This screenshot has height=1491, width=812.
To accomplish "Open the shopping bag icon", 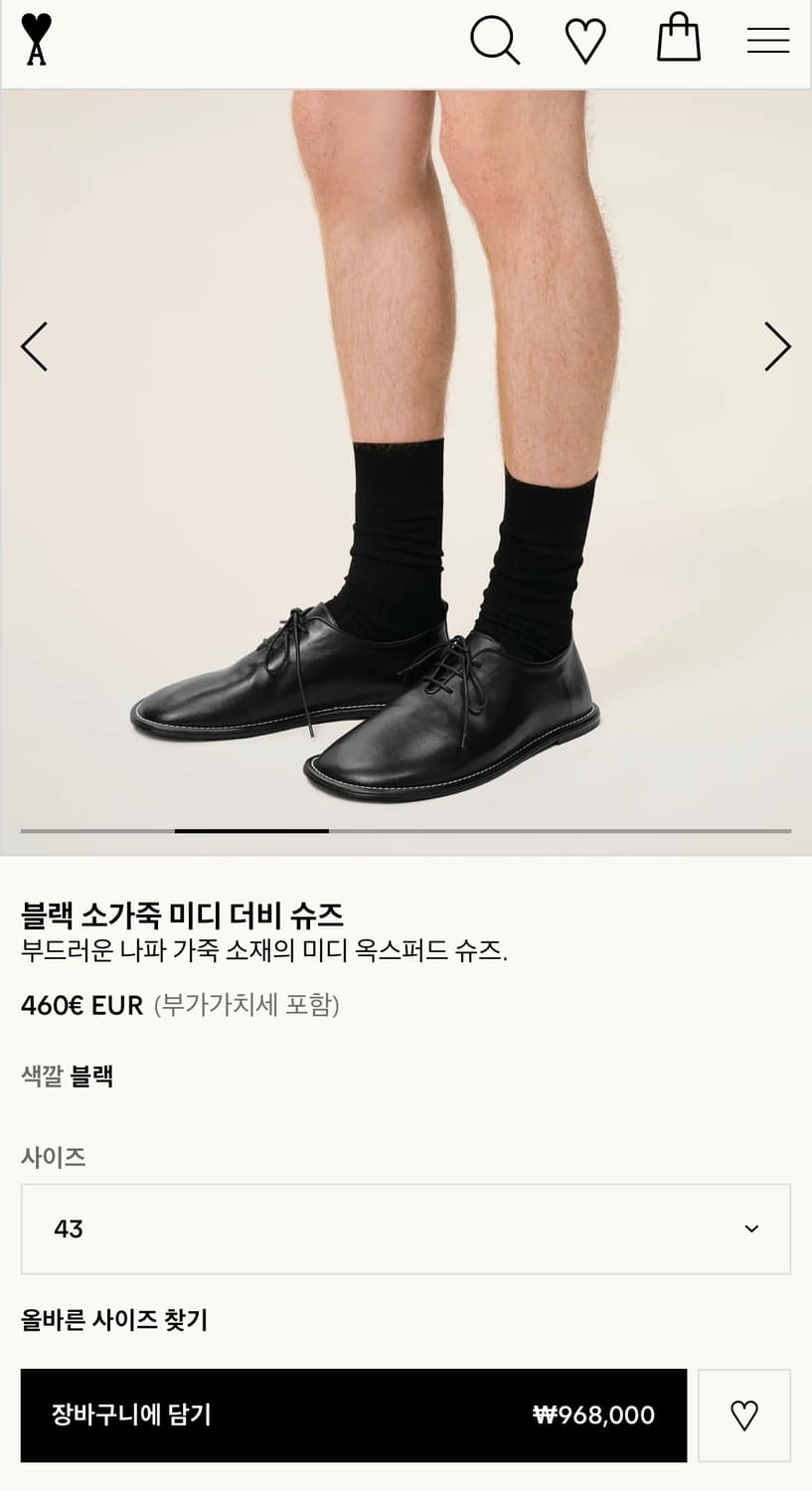I will [679, 39].
